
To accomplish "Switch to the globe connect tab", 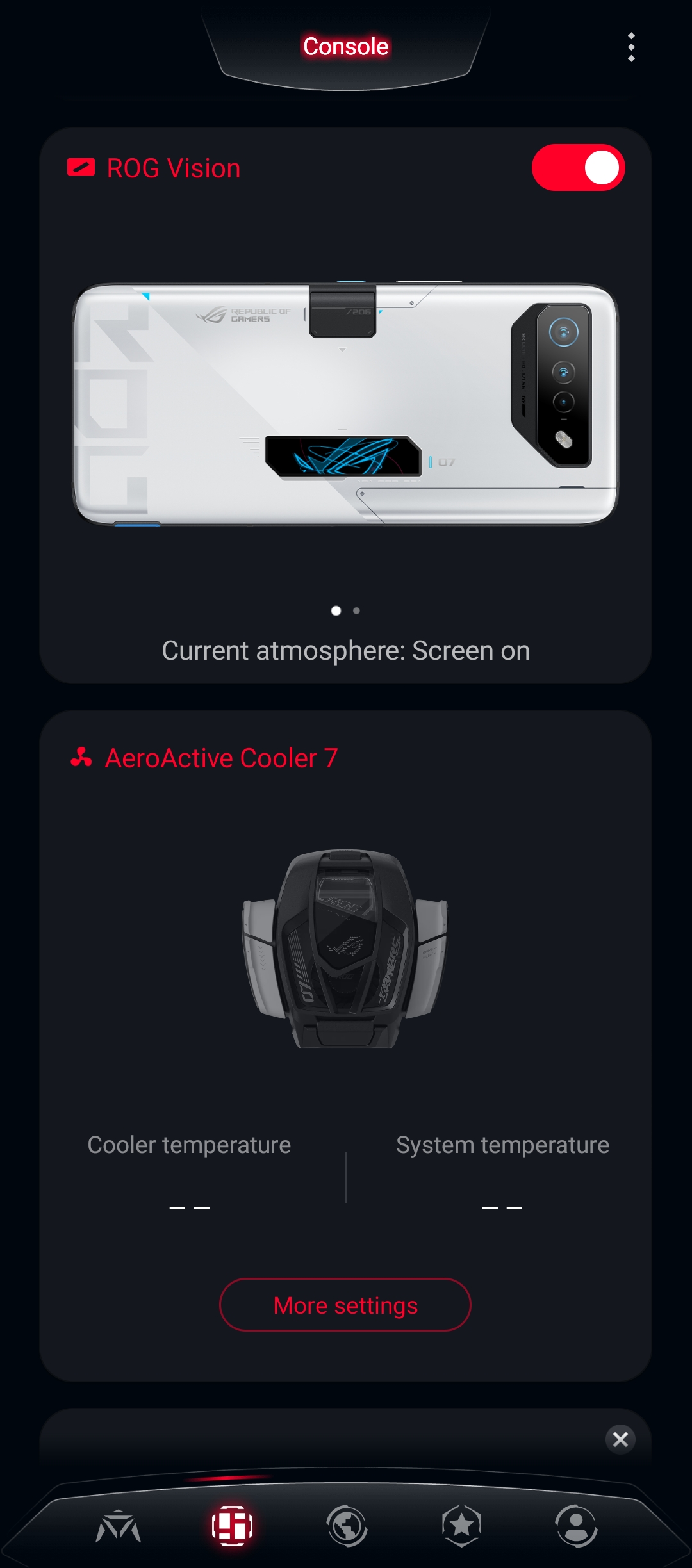I will pyautogui.click(x=347, y=1526).
